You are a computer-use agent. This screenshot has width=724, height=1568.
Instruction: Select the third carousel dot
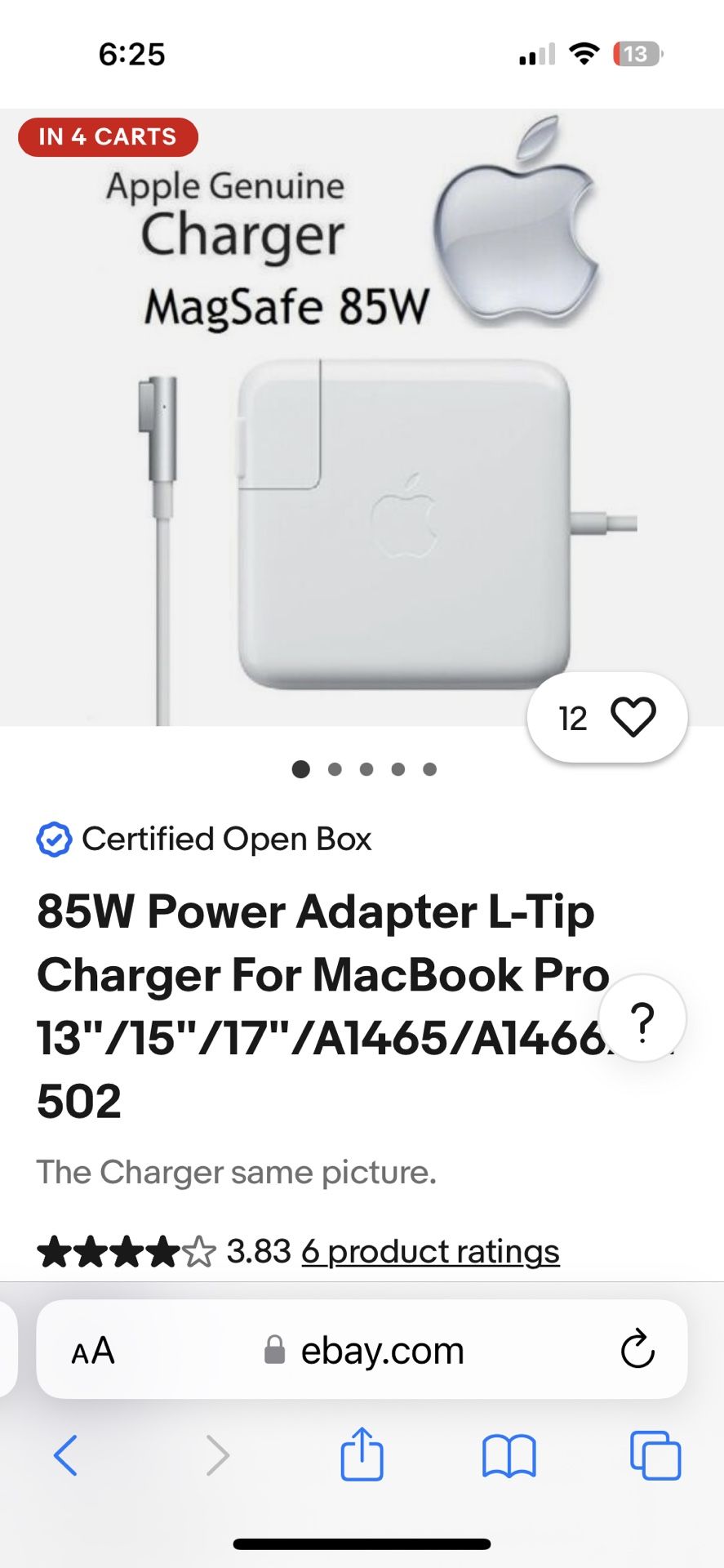point(366,768)
